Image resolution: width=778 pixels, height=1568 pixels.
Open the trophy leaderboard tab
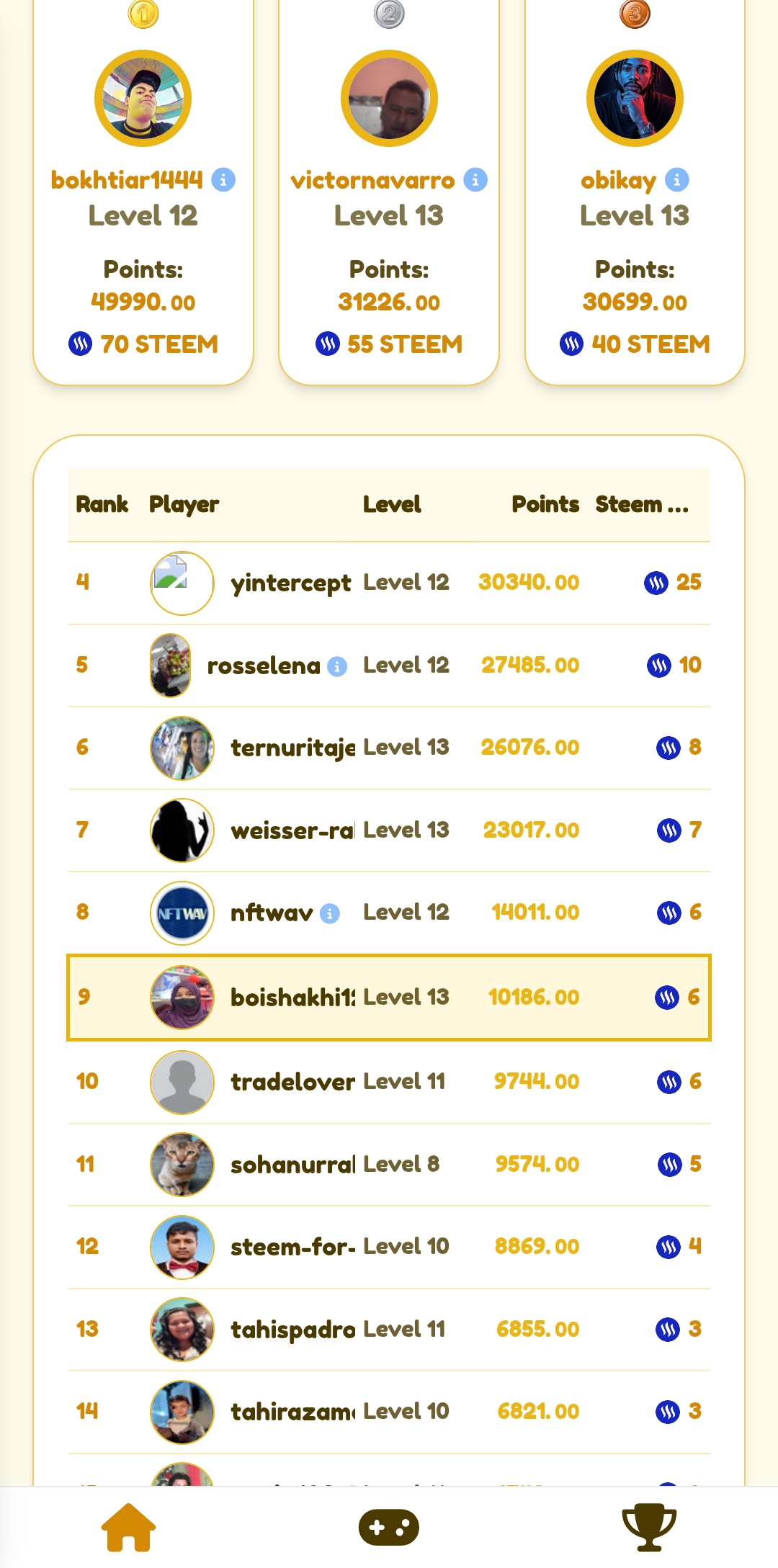(649, 1528)
